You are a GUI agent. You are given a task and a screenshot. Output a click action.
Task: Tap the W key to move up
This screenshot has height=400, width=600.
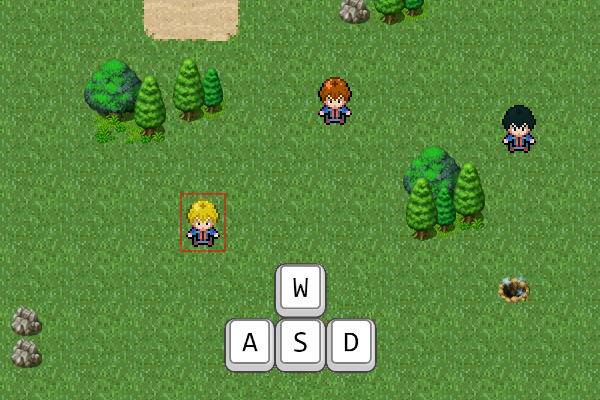300,290
